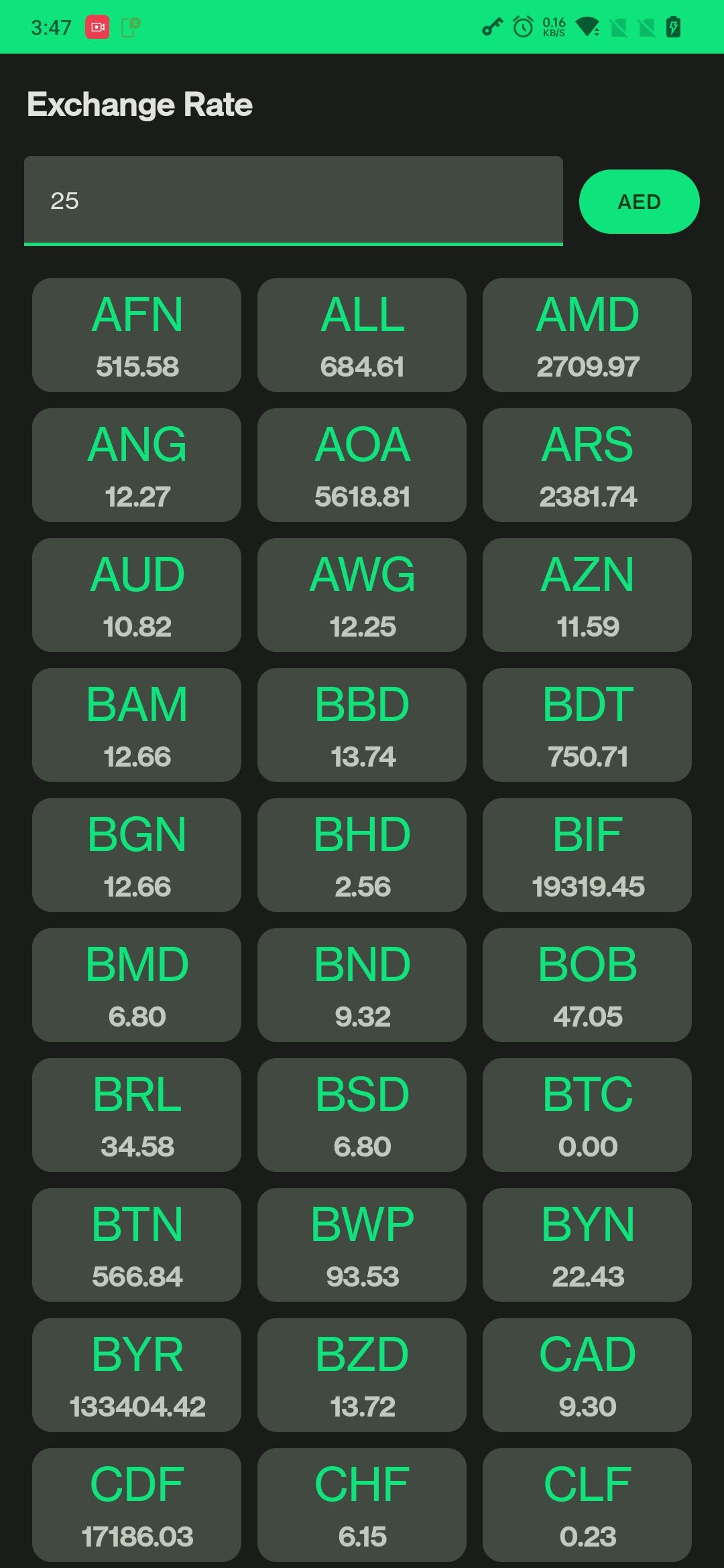Select the ARS currency card
This screenshot has height=1568, width=724.
(587, 465)
